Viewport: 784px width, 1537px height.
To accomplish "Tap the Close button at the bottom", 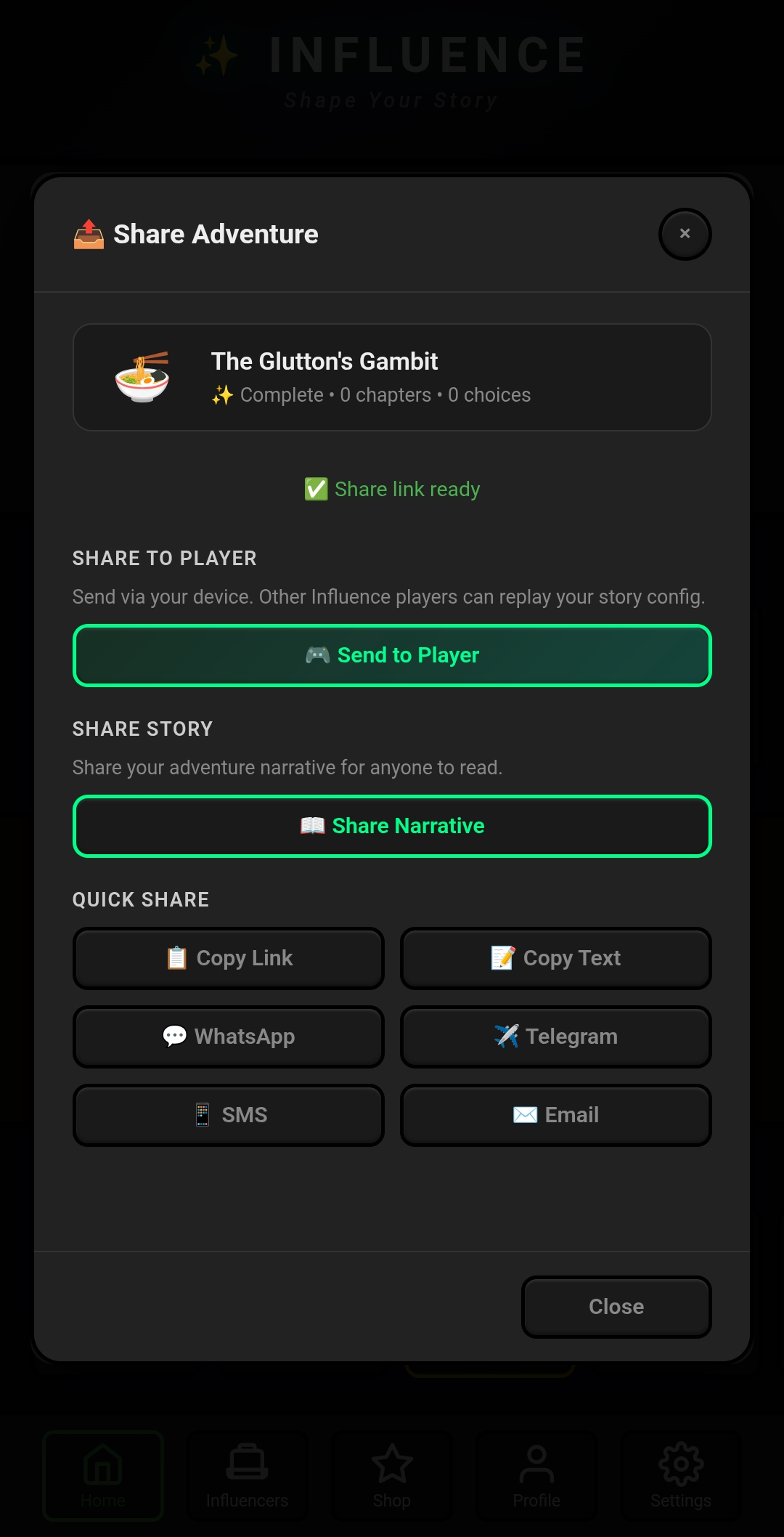I will coord(616,1307).
